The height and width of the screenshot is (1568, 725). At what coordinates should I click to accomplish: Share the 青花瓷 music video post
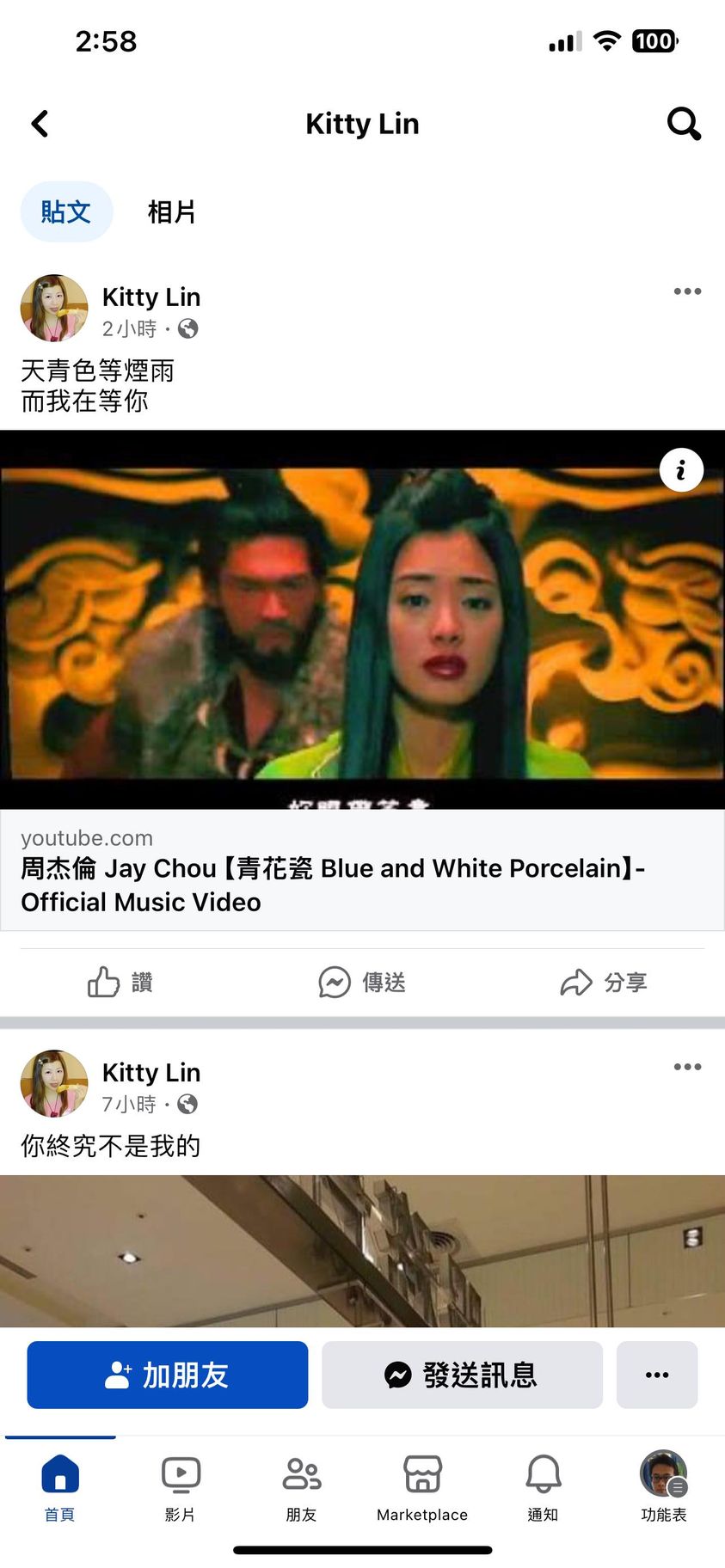click(x=603, y=982)
